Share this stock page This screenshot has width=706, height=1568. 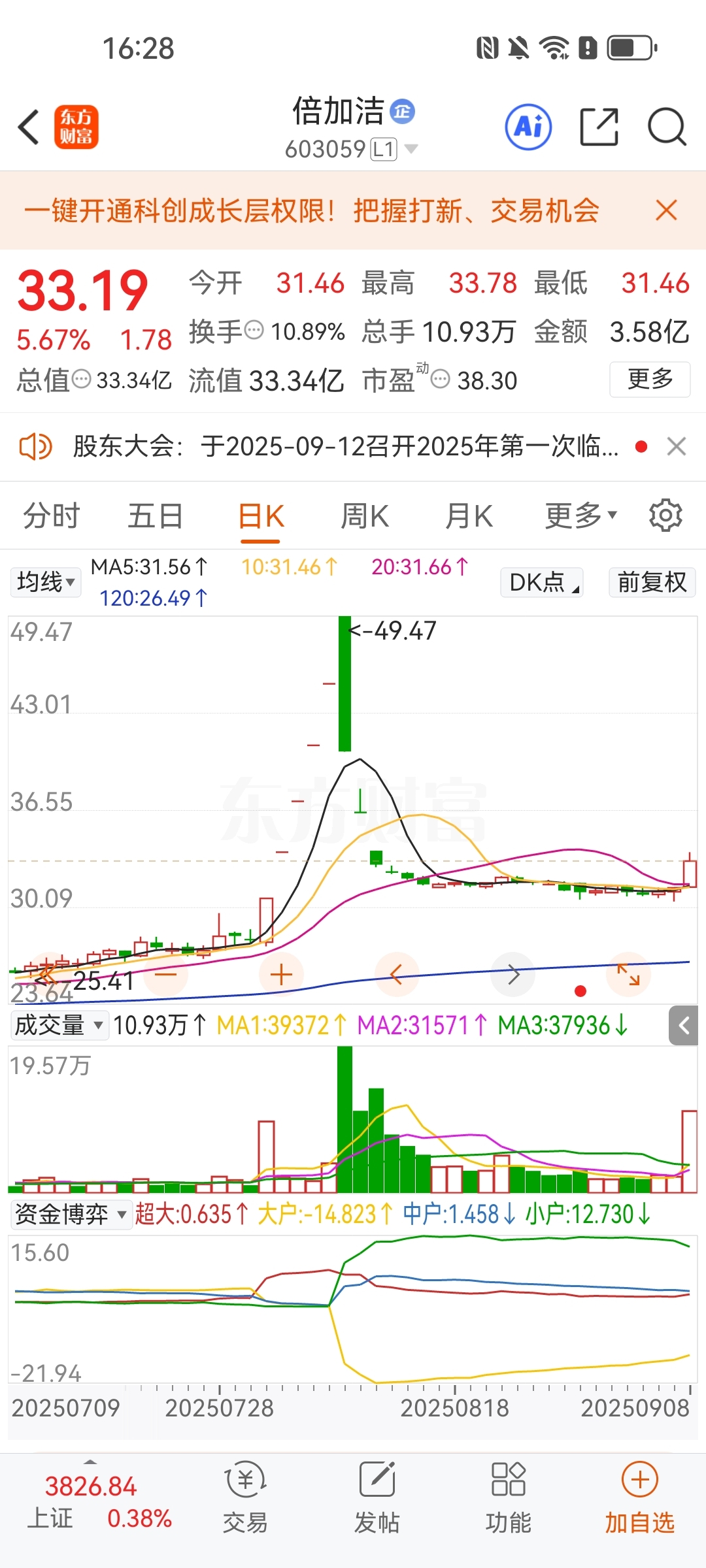pyautogui.click(x=599, y=127)
